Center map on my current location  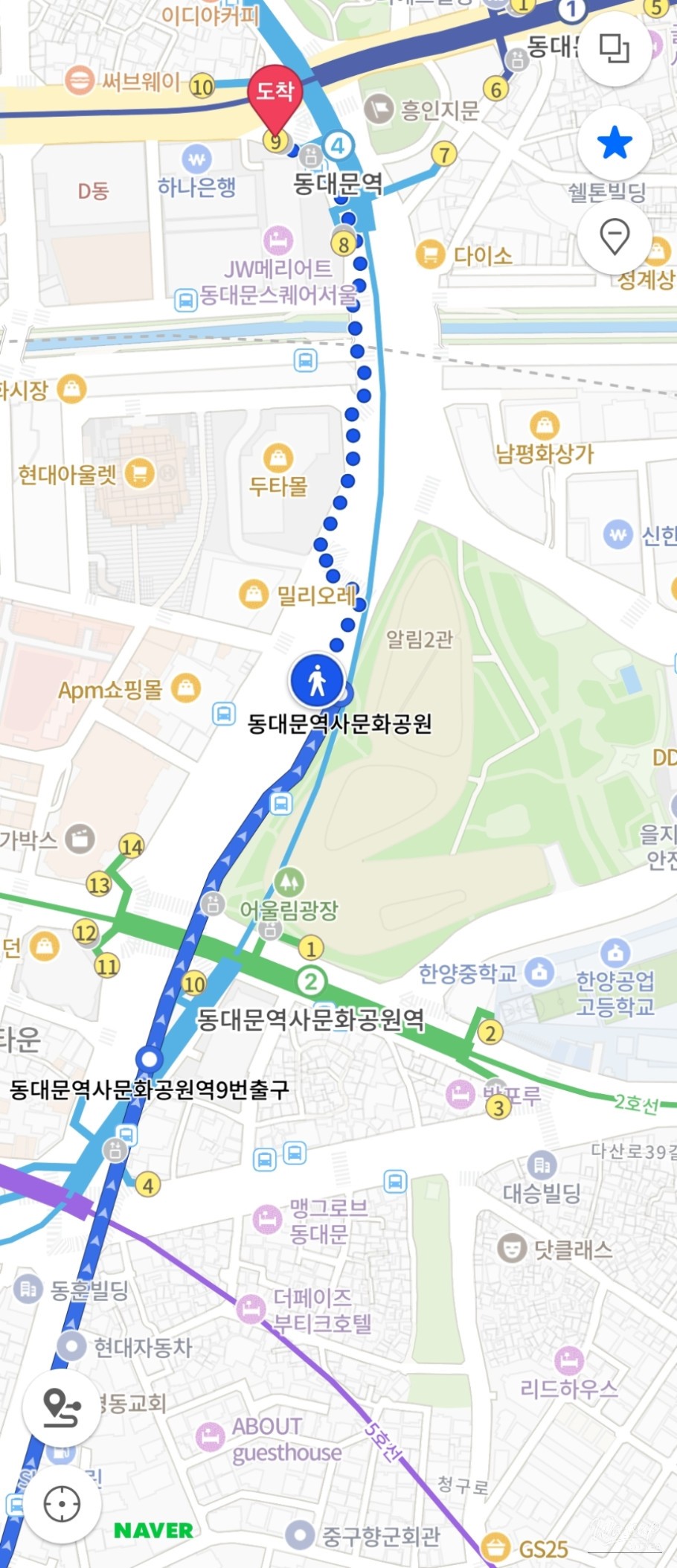click(x=62, y=1504)
